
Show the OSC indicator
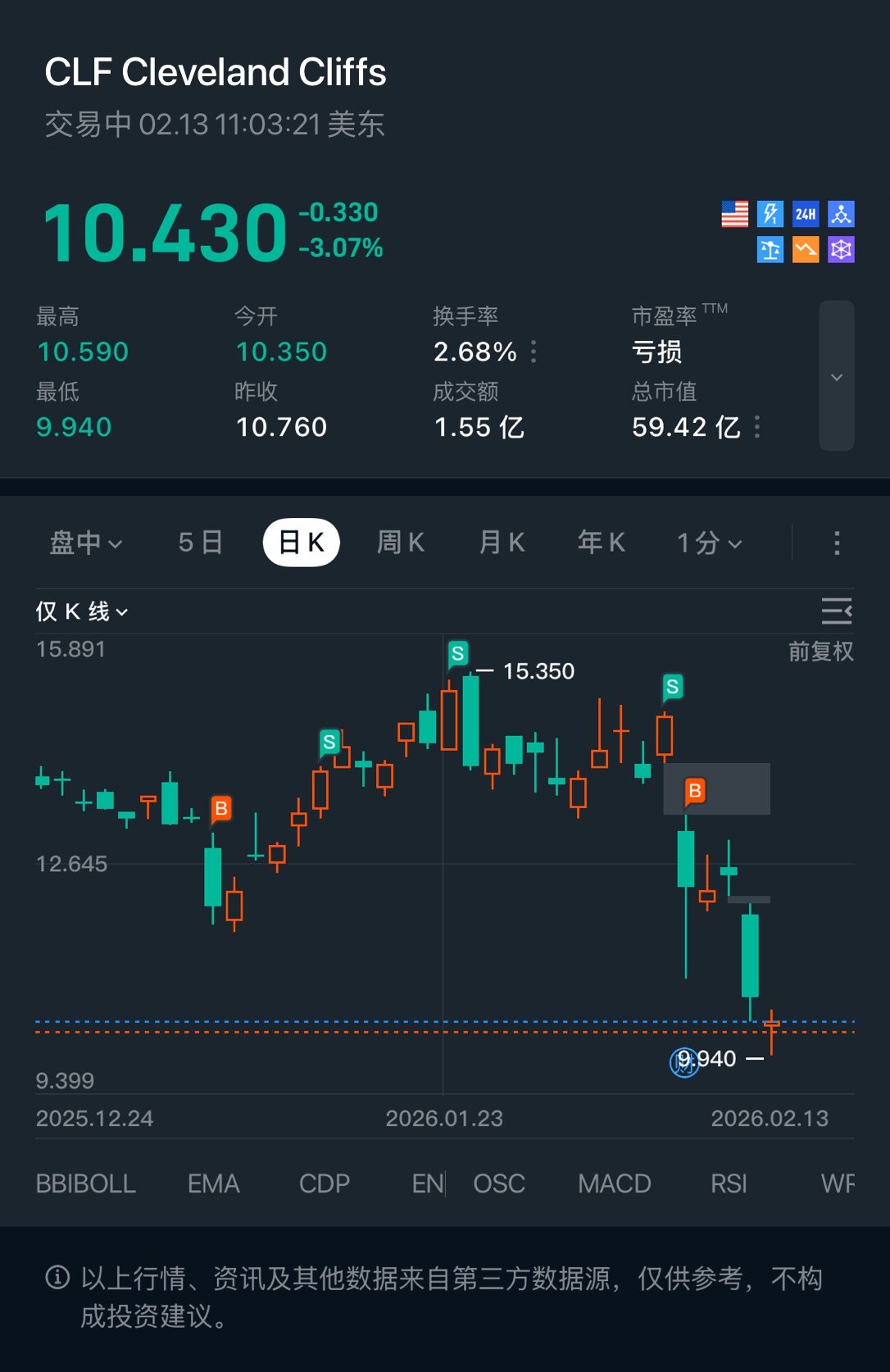coord(499,1183)
